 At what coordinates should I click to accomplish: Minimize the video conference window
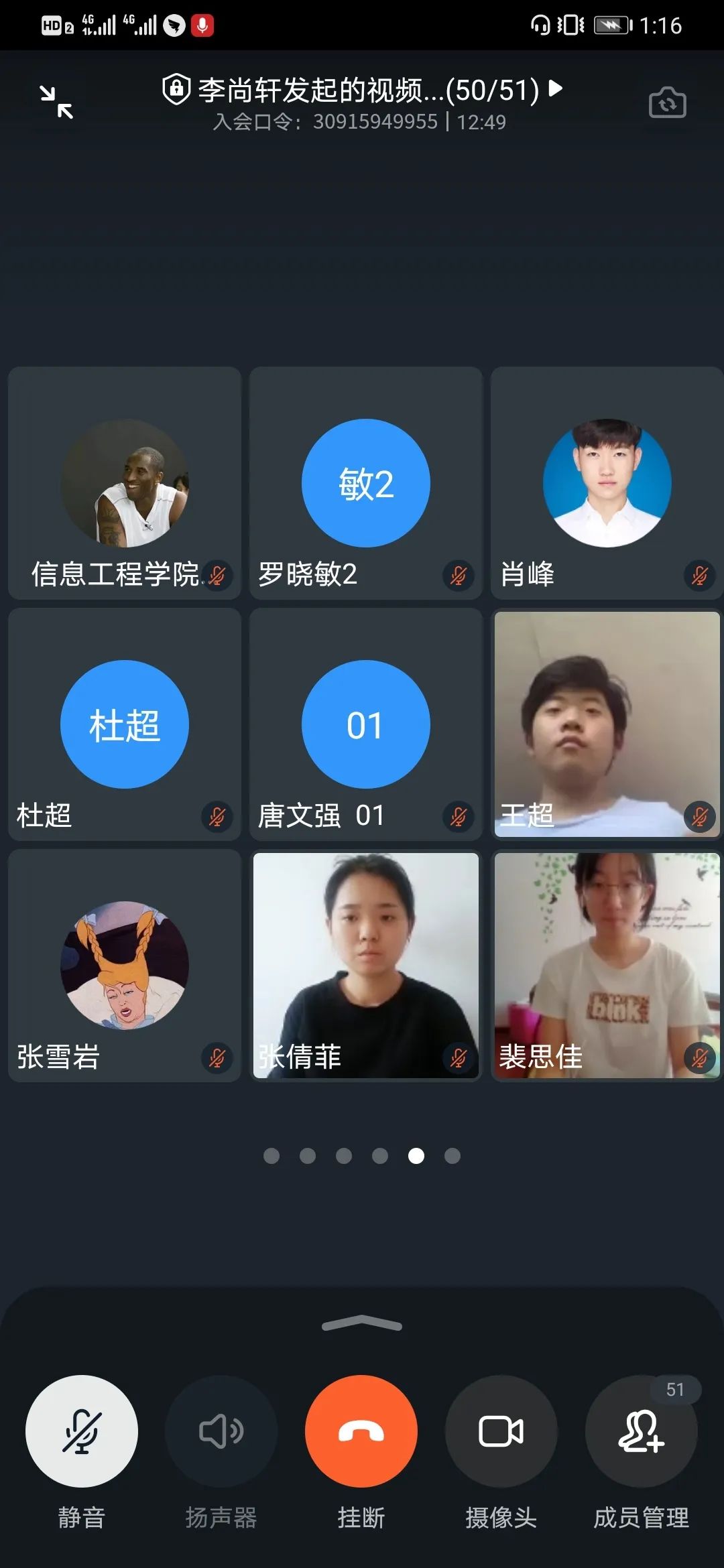(x=56, y=103)
